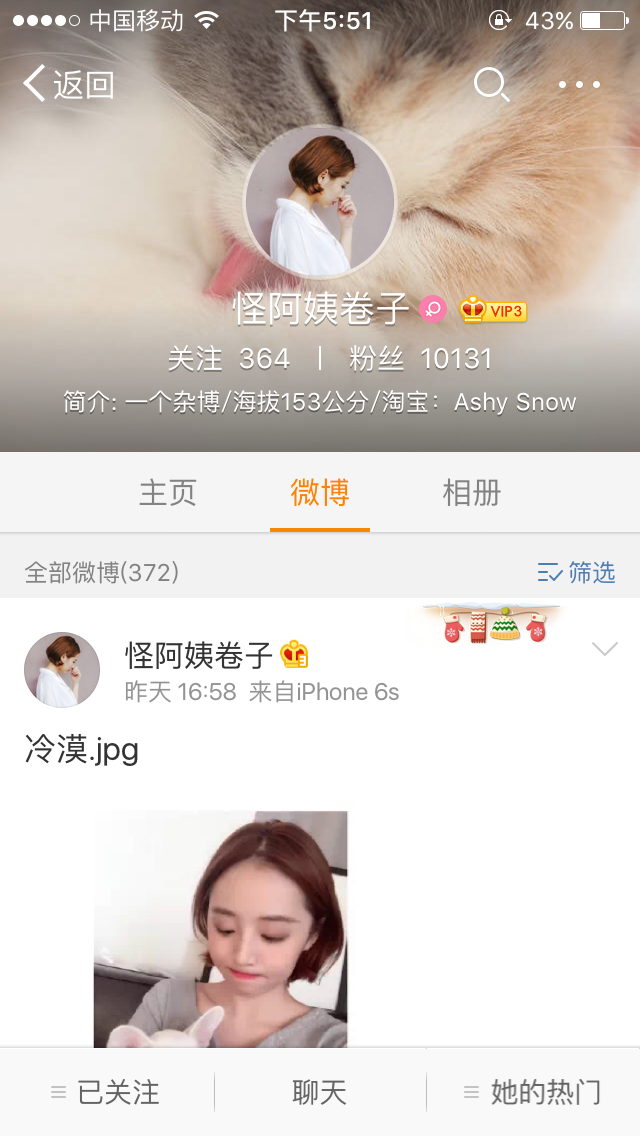Tap the small avatar on the post
This screenshot has height=1136, width=640.
(62, 669)
